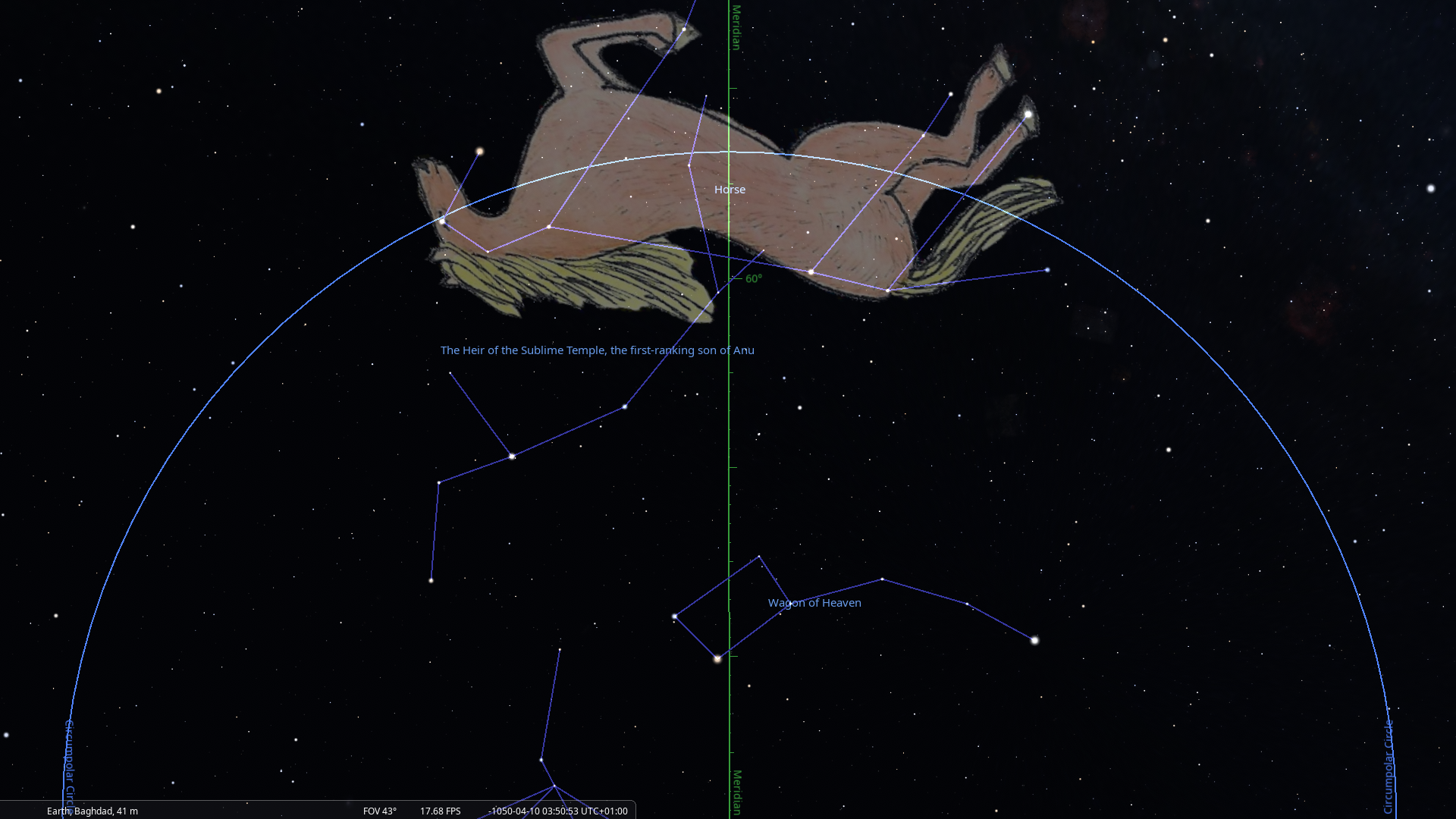Image resolution: width=1456 pixels, height=819 pixels.
Task: Select the bright star at the Horse's hind hoof
Action: point(1028,115)
